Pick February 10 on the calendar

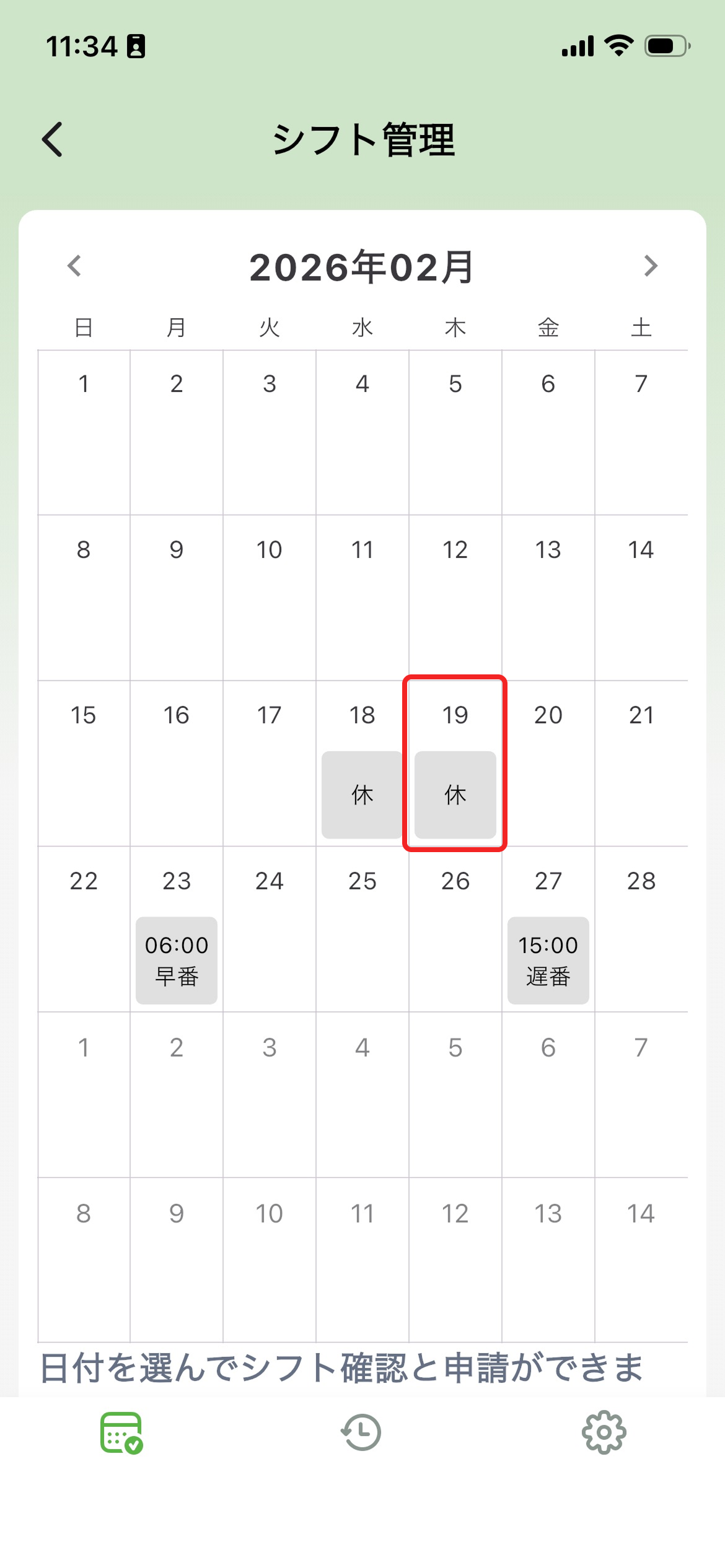point(270,597)
